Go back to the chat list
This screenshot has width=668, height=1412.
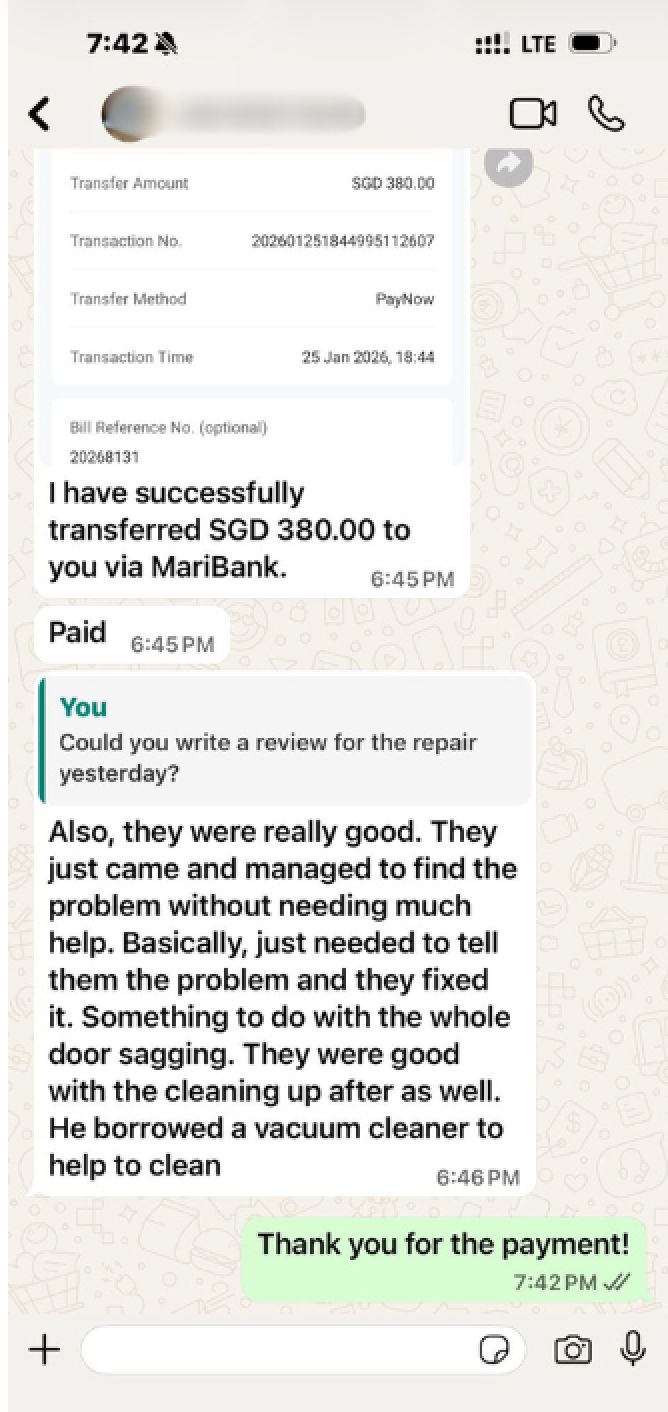[39, 115]
